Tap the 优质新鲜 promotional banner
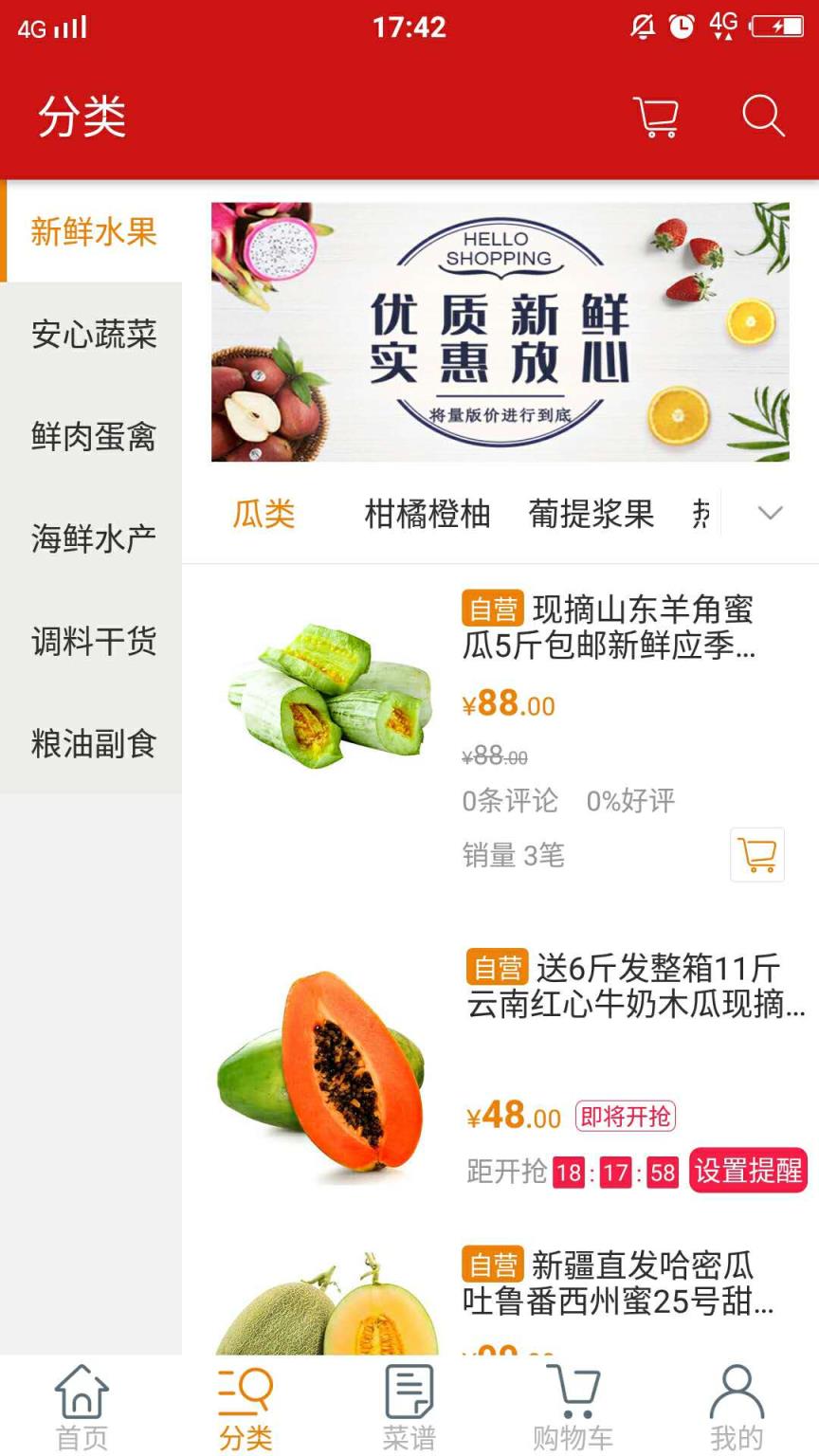 (500, 332)
